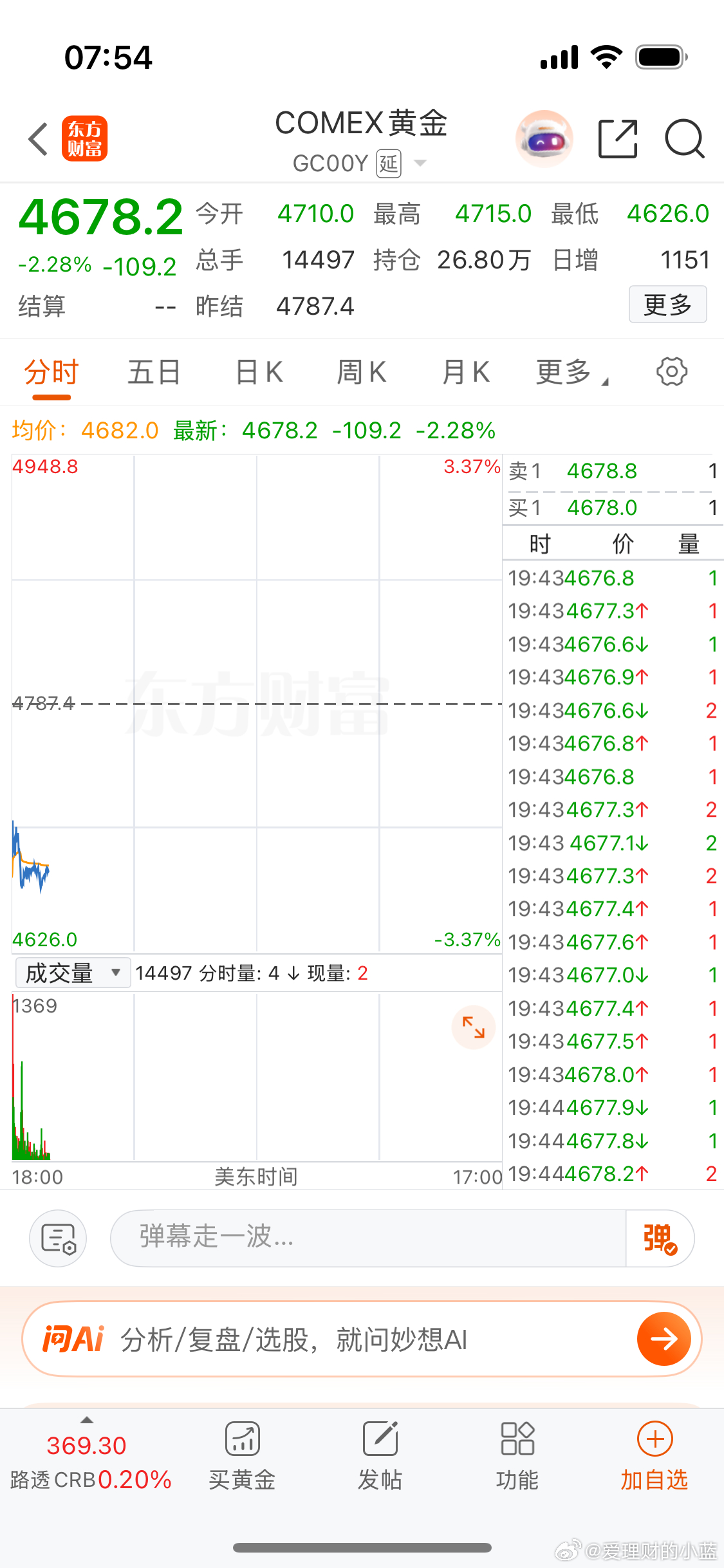Tap the back arrow to exit page
This screenshot has width=724, height=1568.
[37, 138]
